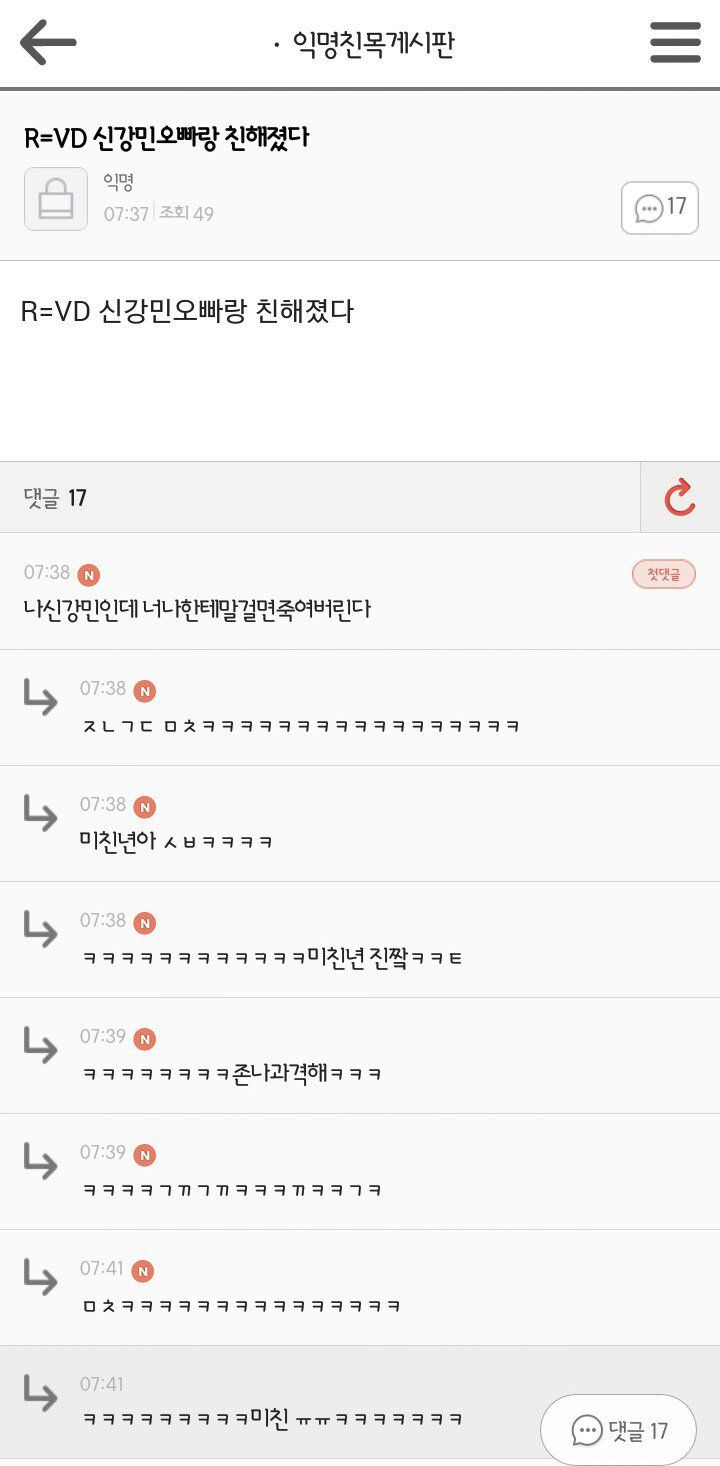720x1466 pixels.
Task: Open the floating 댓글 17 button
Action: pyautogui.click(x=618, y=1430)
